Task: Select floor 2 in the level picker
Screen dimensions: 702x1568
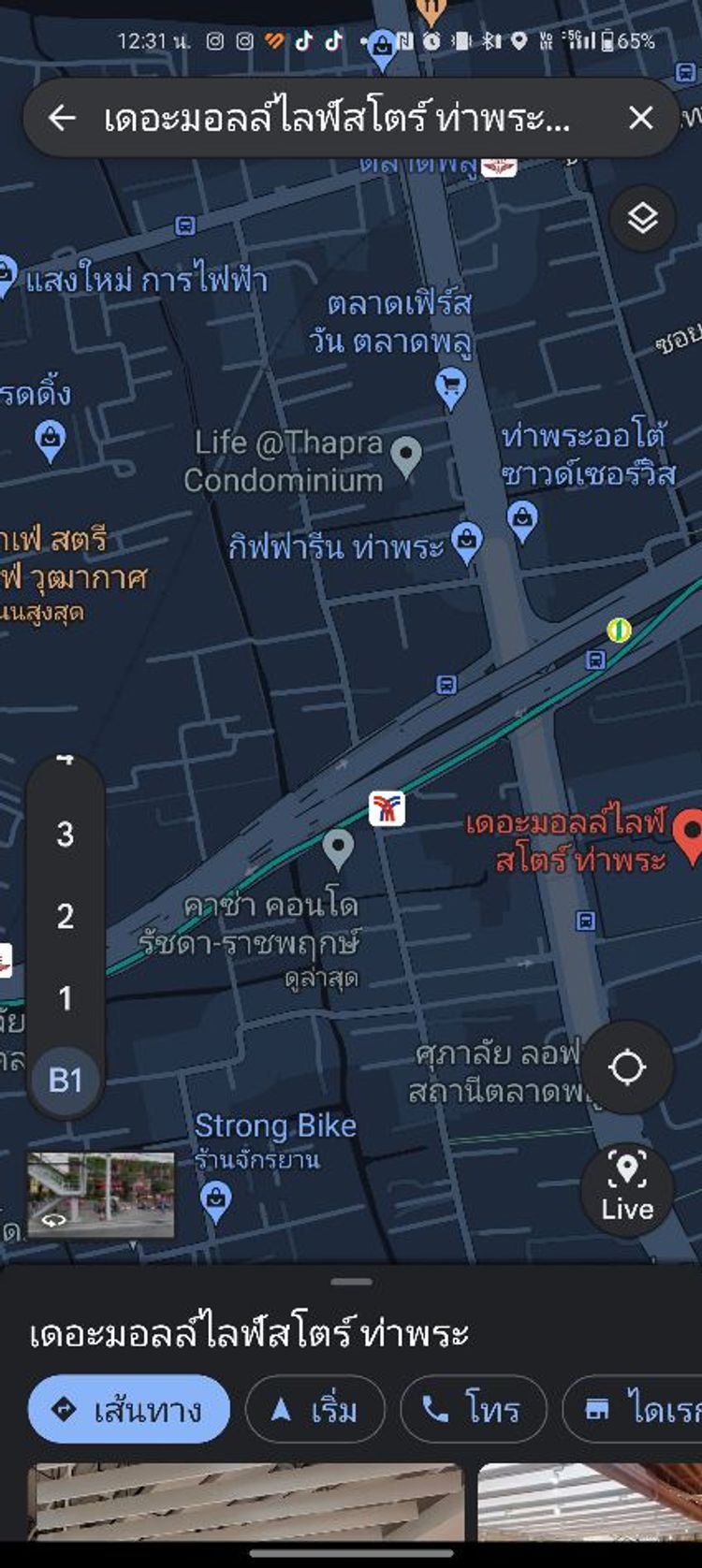Action: click(x=65, y=916)
